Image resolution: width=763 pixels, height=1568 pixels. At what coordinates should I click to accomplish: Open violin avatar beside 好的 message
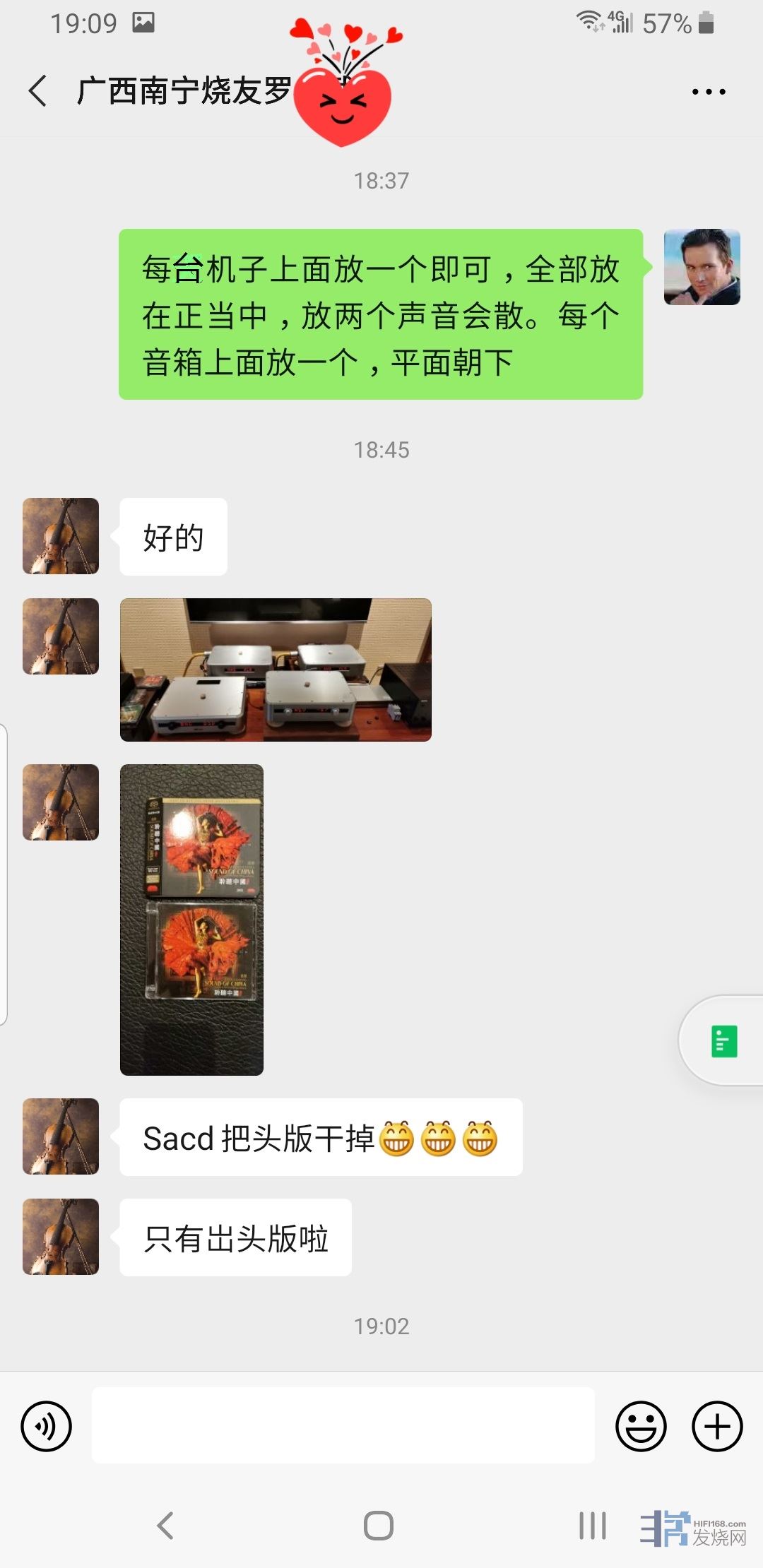point(61,536)
